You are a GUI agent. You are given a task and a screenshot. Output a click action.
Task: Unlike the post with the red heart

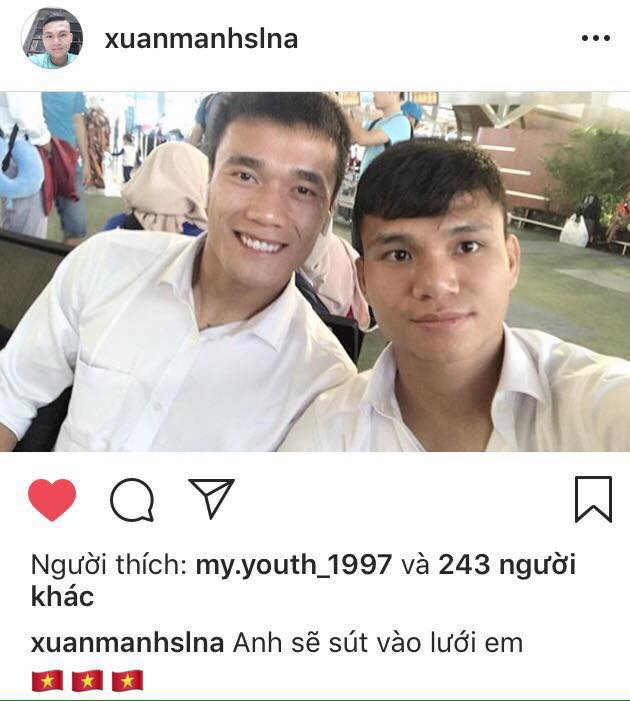(52, 499)
